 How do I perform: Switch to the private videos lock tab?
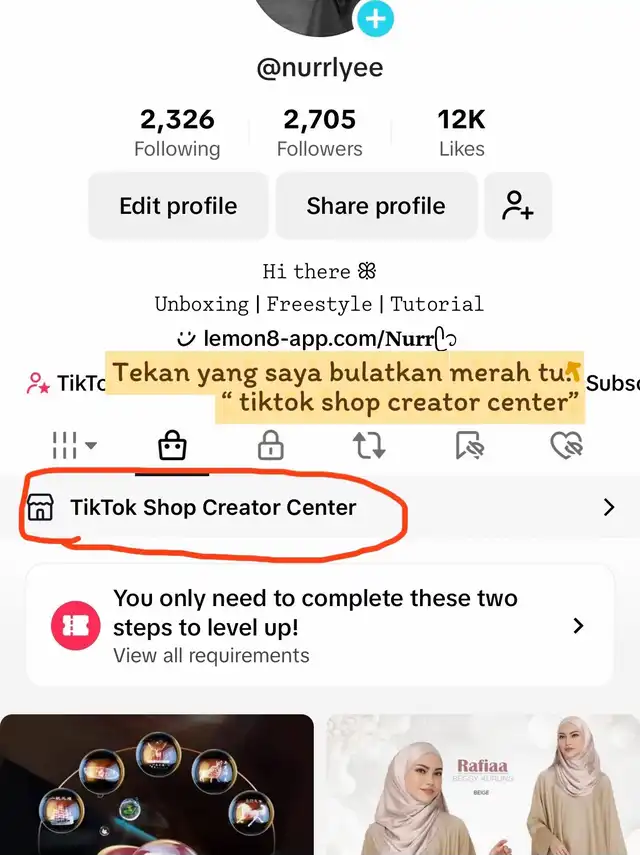coord(270,445)
